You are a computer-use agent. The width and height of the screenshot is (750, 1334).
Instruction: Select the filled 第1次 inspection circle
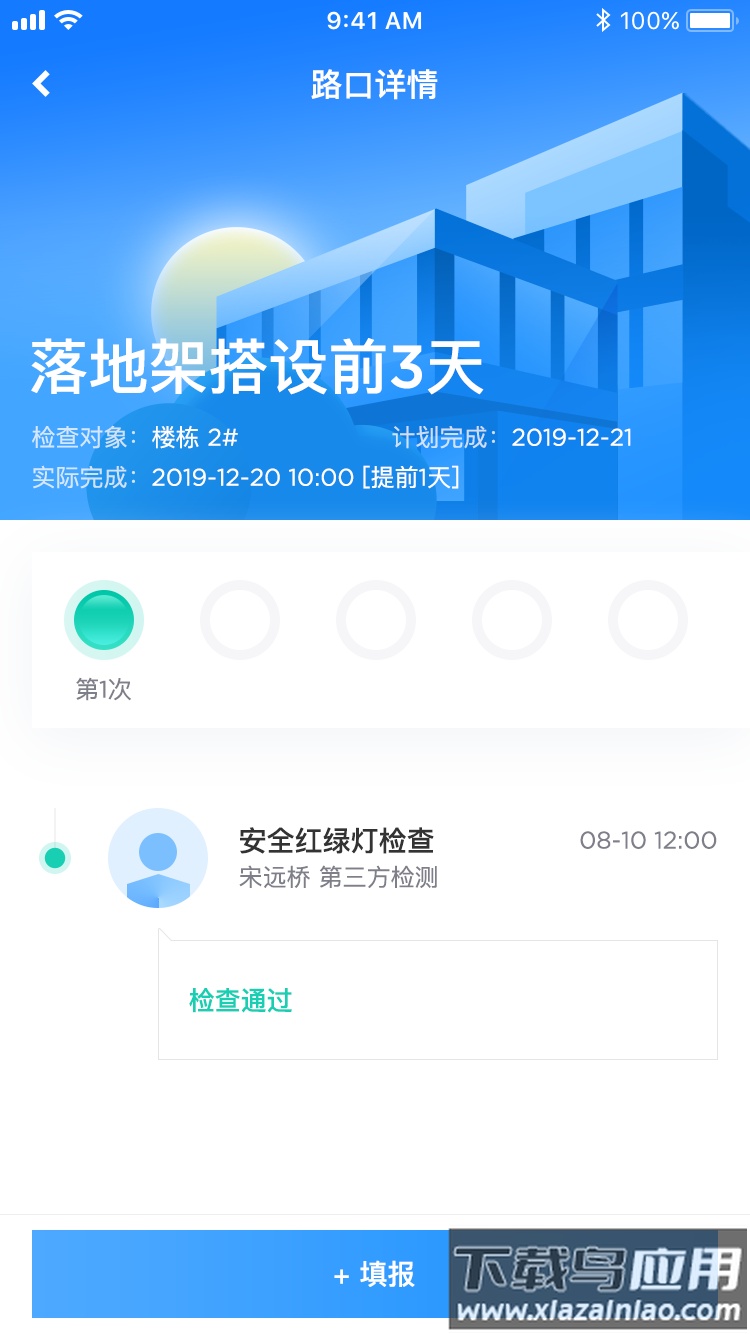coord(104,620)
